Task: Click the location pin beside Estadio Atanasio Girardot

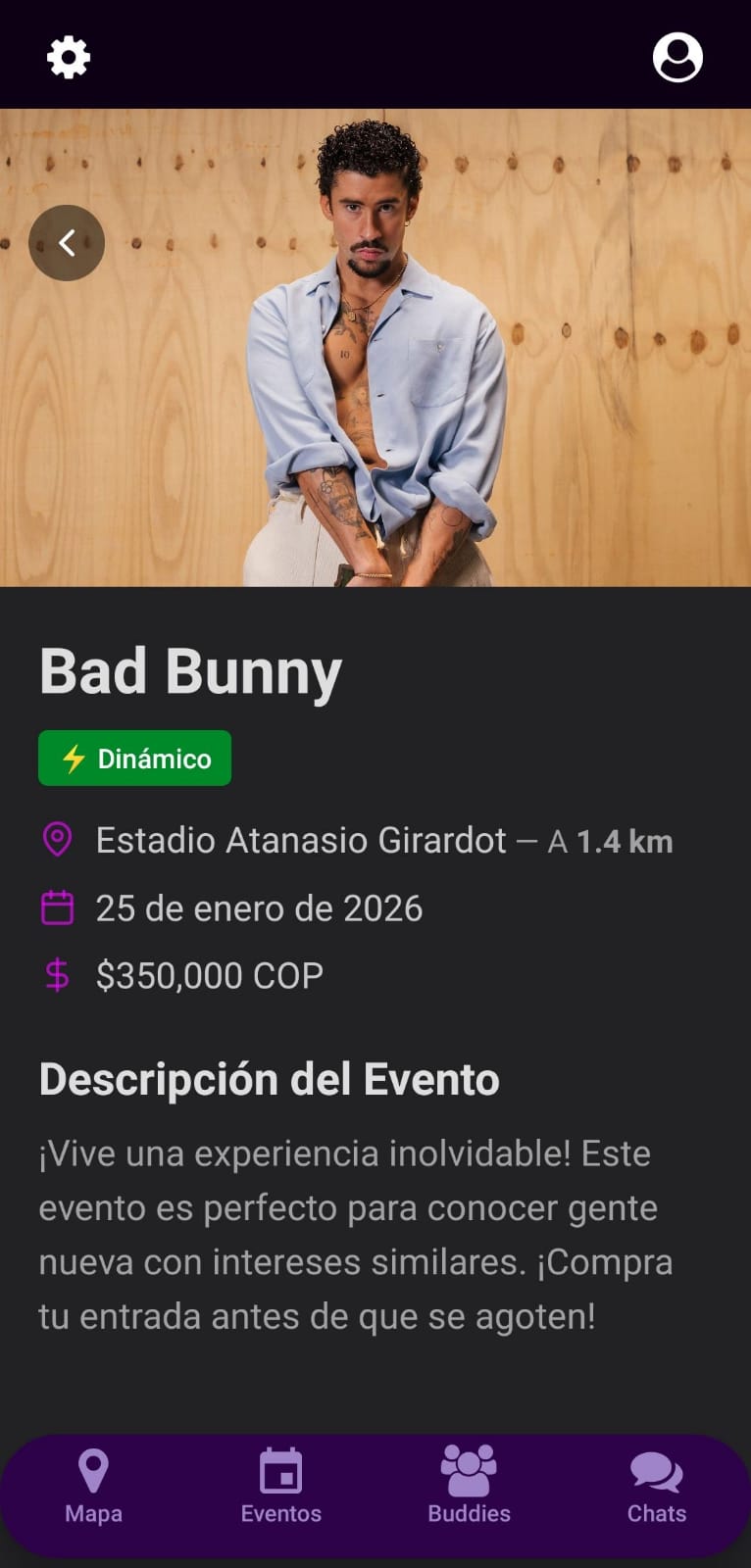Action: [56, 840]
